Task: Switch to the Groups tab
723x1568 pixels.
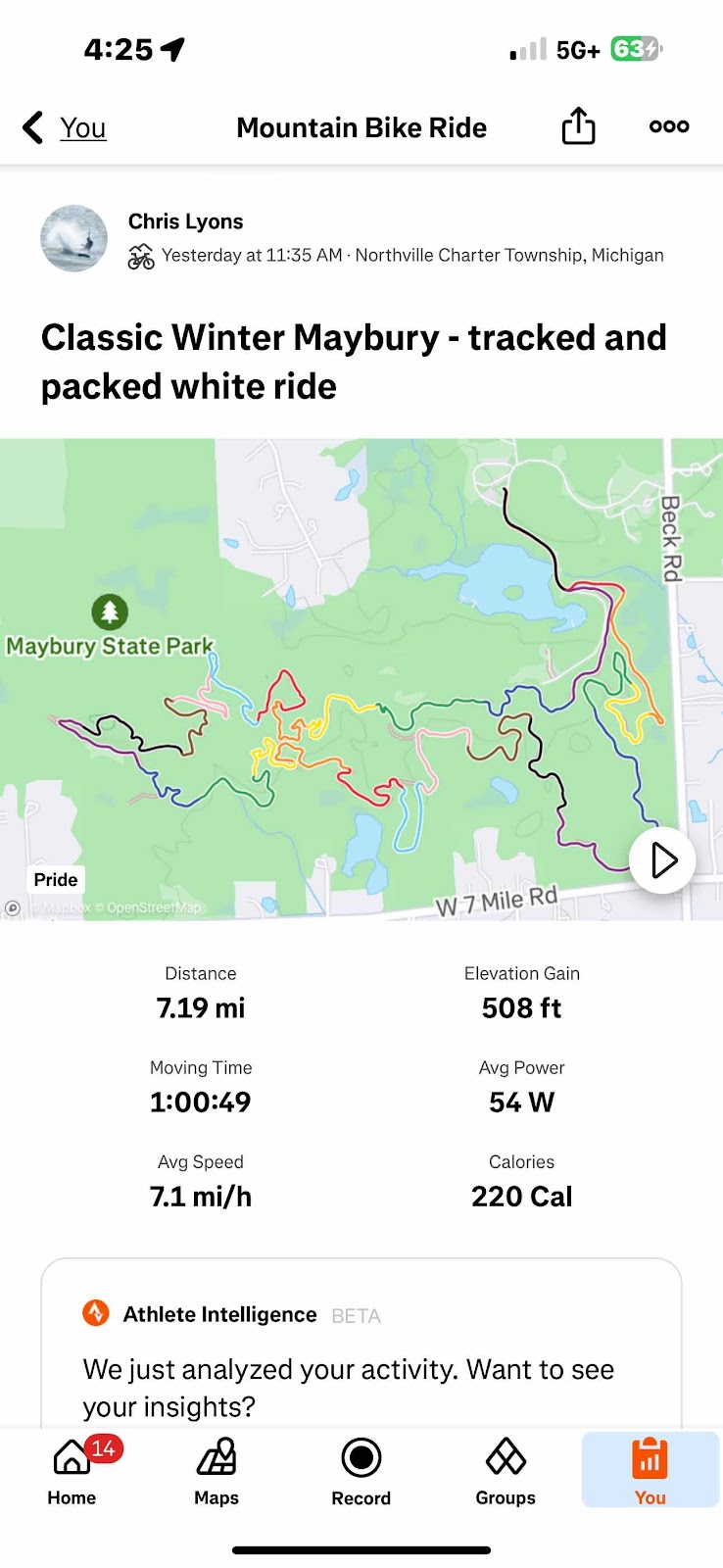Action: (x=506, y=1470)
